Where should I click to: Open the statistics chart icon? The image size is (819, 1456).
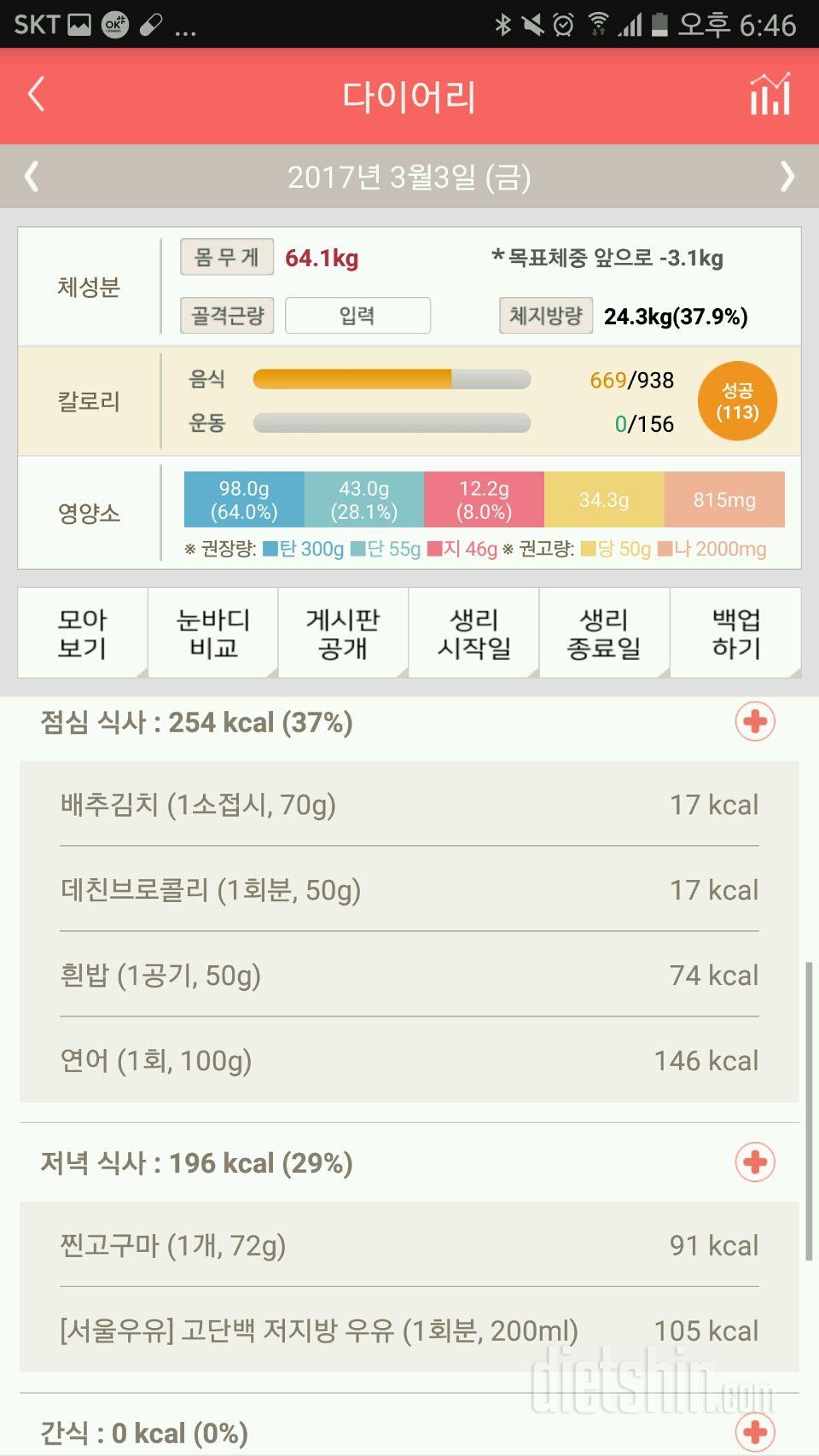[770, 94]
